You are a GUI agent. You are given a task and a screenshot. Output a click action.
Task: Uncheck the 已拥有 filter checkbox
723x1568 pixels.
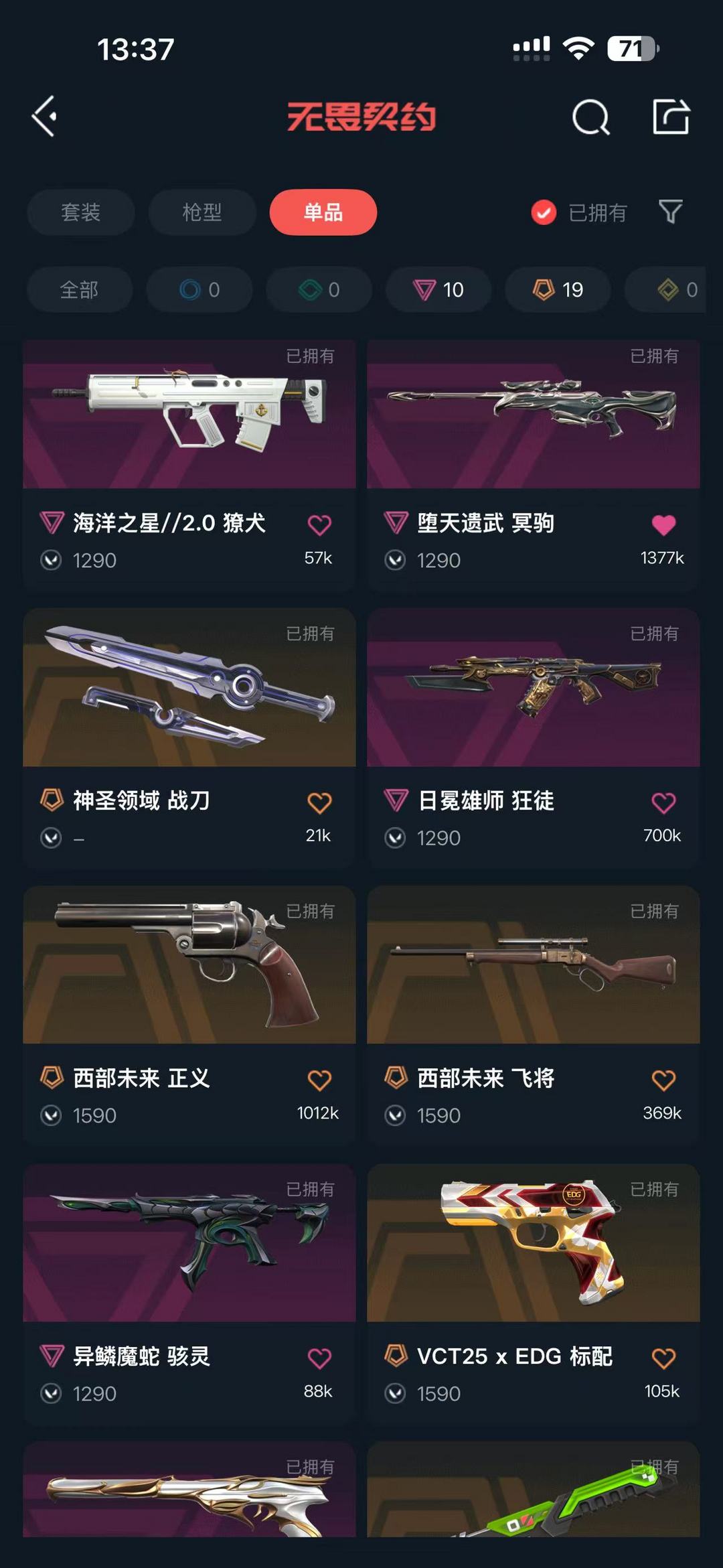[x=544, y=213]
